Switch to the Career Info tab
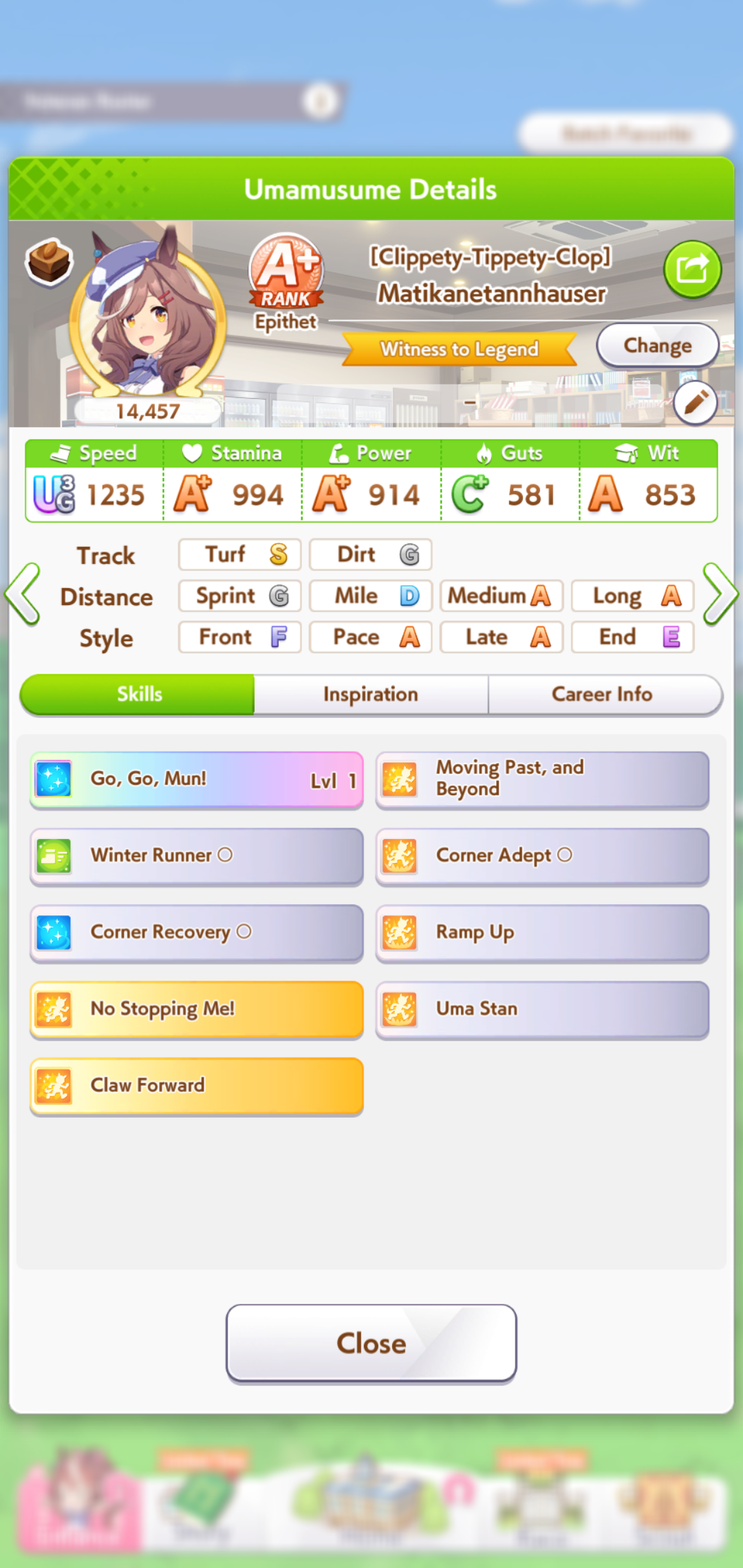 [x=603, y=695]
